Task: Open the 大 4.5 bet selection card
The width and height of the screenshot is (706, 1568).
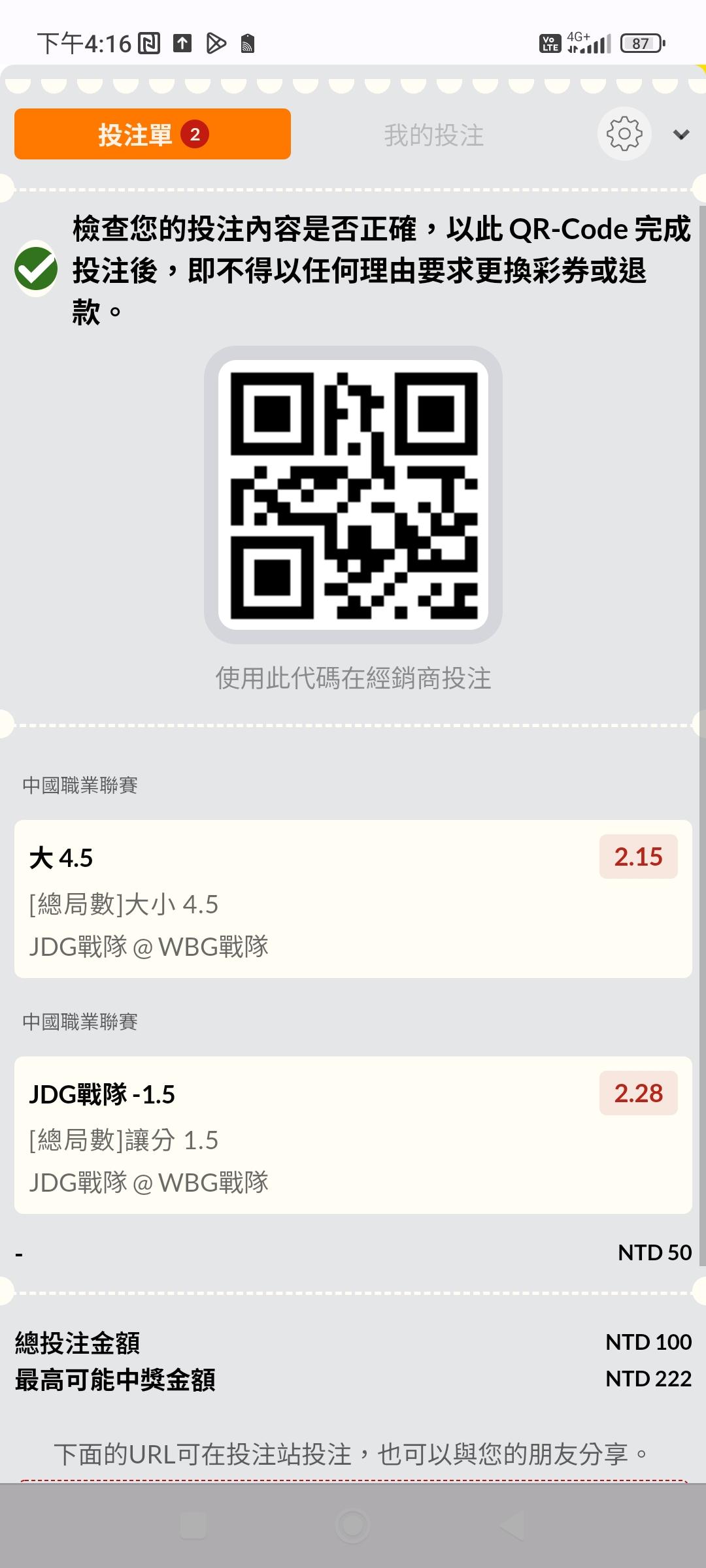Action: [x=353, y=898]
